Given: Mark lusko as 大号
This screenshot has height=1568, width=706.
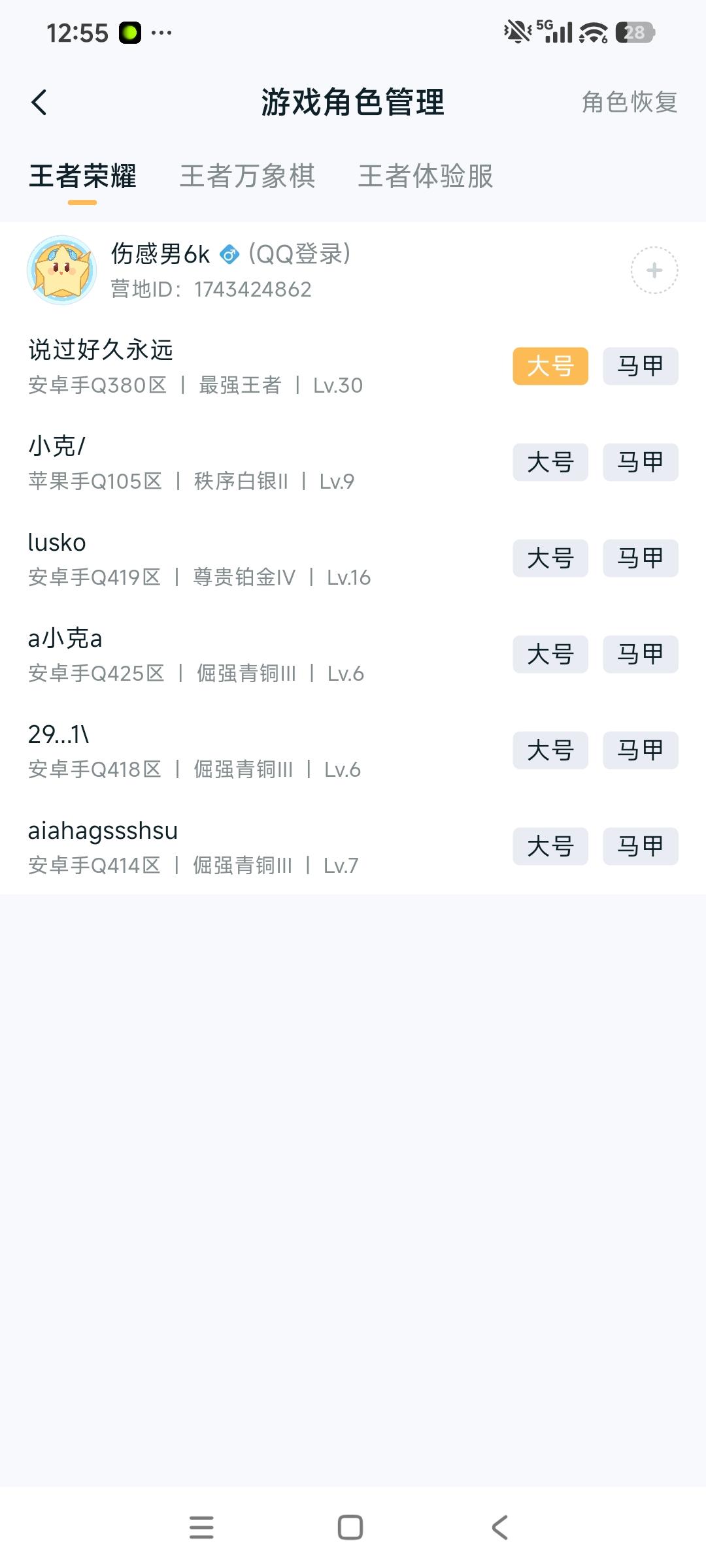Looking at the screenshot, I should tap(550, 559).
